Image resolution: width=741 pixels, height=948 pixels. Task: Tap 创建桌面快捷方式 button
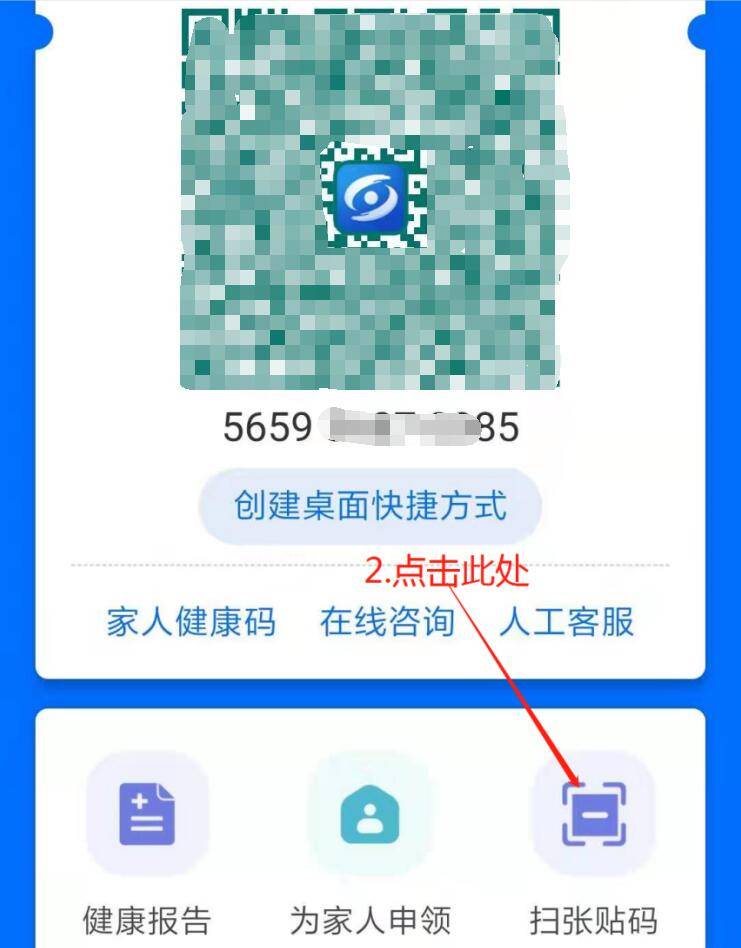click(x=370, y=506)
